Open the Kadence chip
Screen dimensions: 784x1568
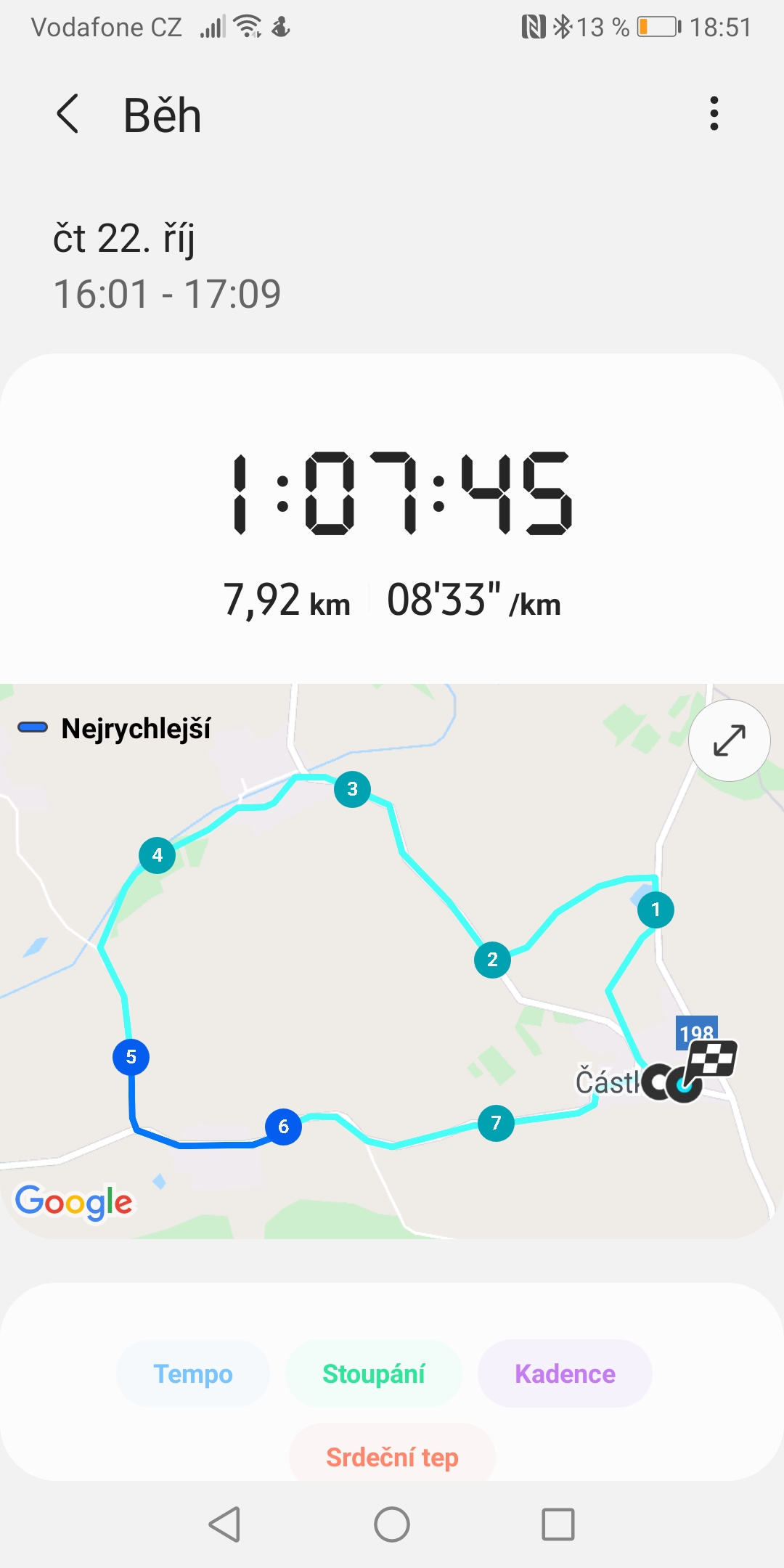[565, 1373]
